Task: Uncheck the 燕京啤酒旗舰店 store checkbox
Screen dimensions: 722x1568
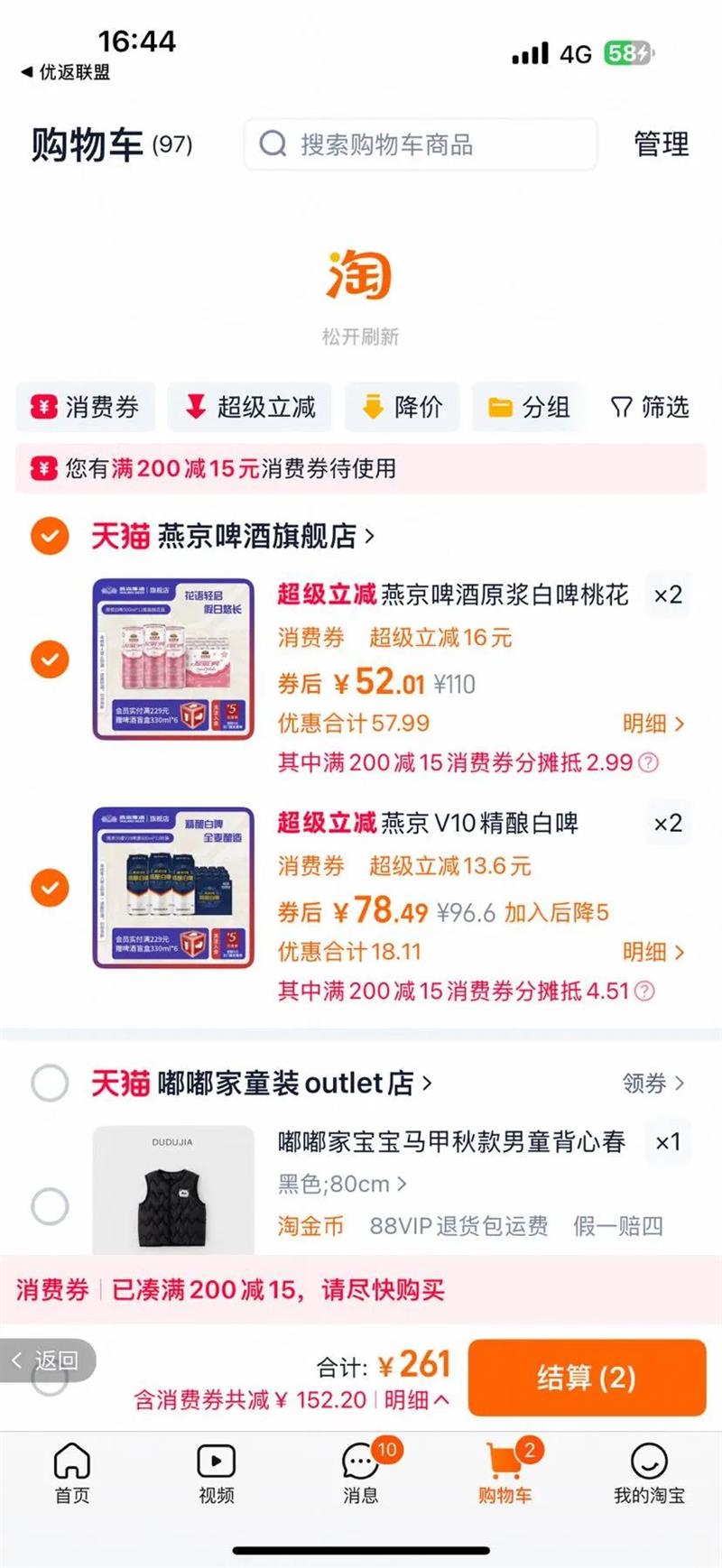Action: pos(50,536)
